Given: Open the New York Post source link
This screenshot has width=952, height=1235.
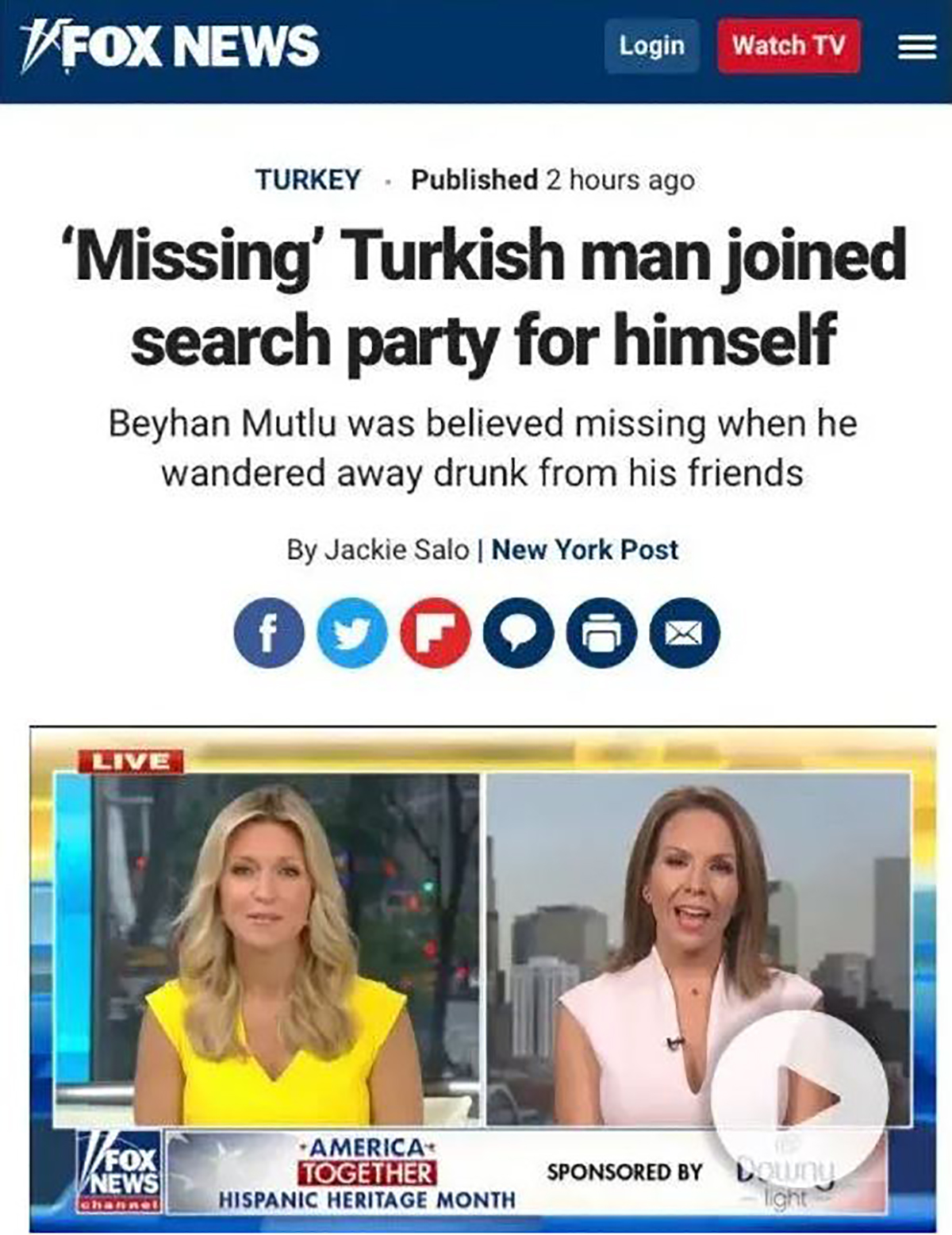Looking at the screenshot, I should pos(585,550).
